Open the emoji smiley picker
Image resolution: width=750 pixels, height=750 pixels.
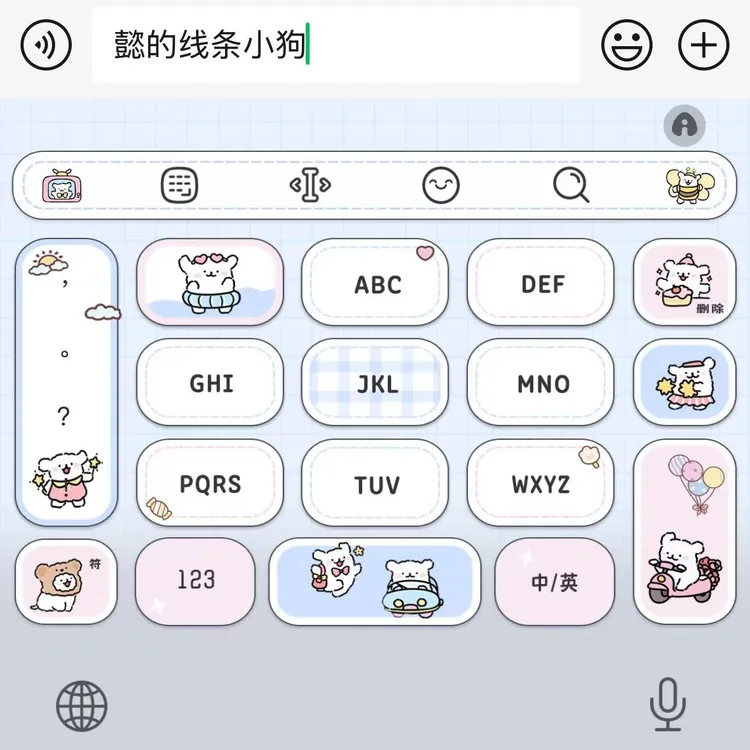coord(627,45)
